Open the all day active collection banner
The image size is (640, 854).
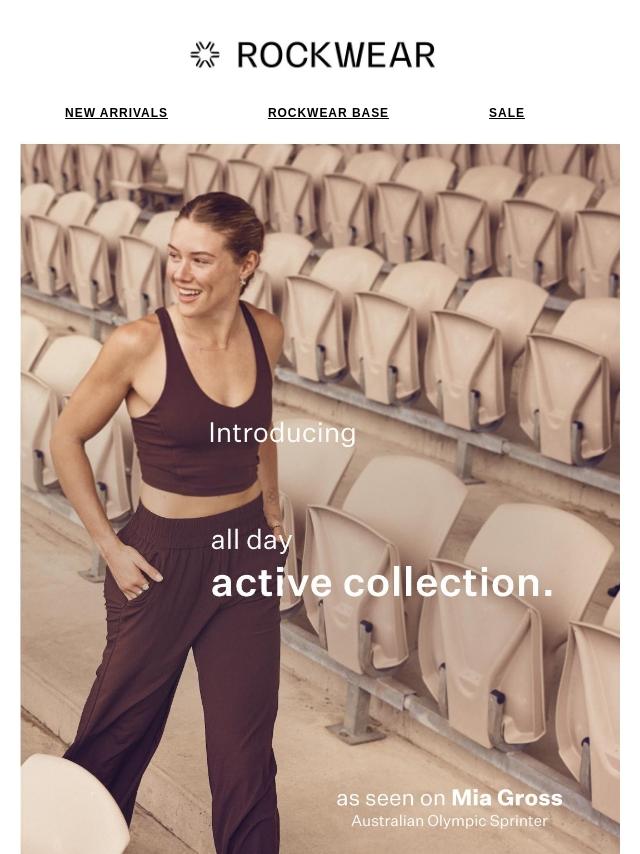click(x=320, y=498)
